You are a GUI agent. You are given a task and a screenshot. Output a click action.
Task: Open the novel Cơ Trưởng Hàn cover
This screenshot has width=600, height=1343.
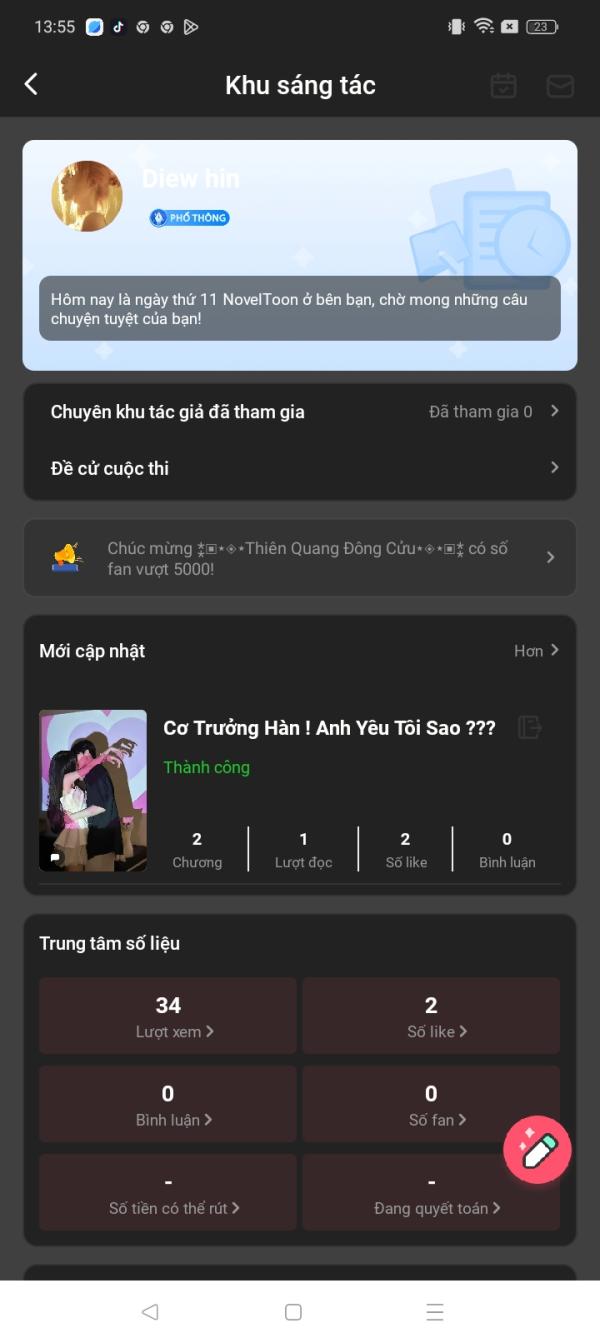(93, 790)
